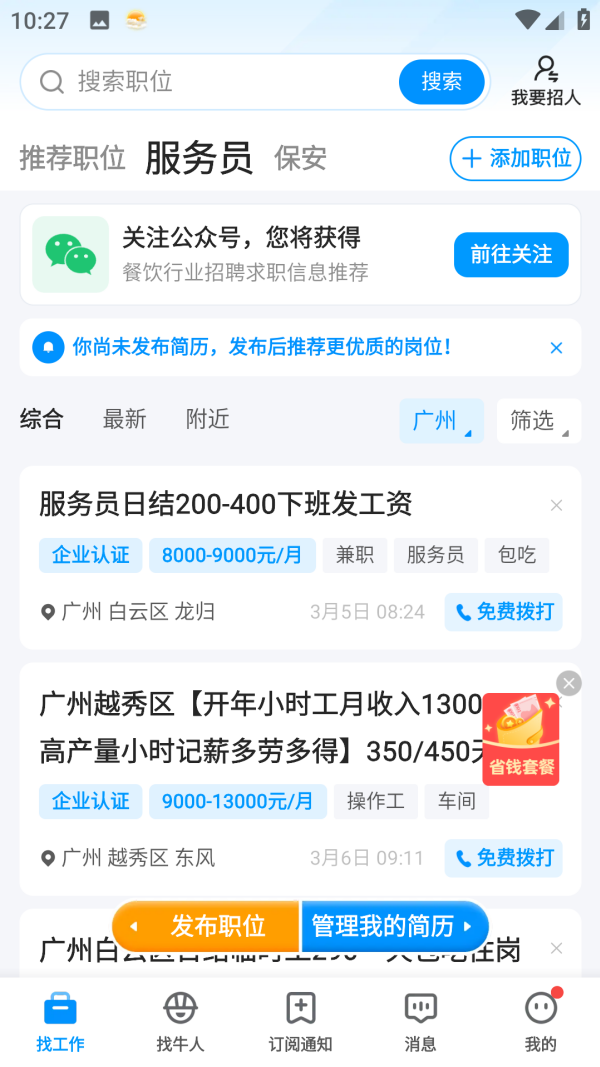Image resolution: width=600 pixels, height=1067 pixels.
Task: Switch to the 保安 tab
Action: click(x=300, y=158)
